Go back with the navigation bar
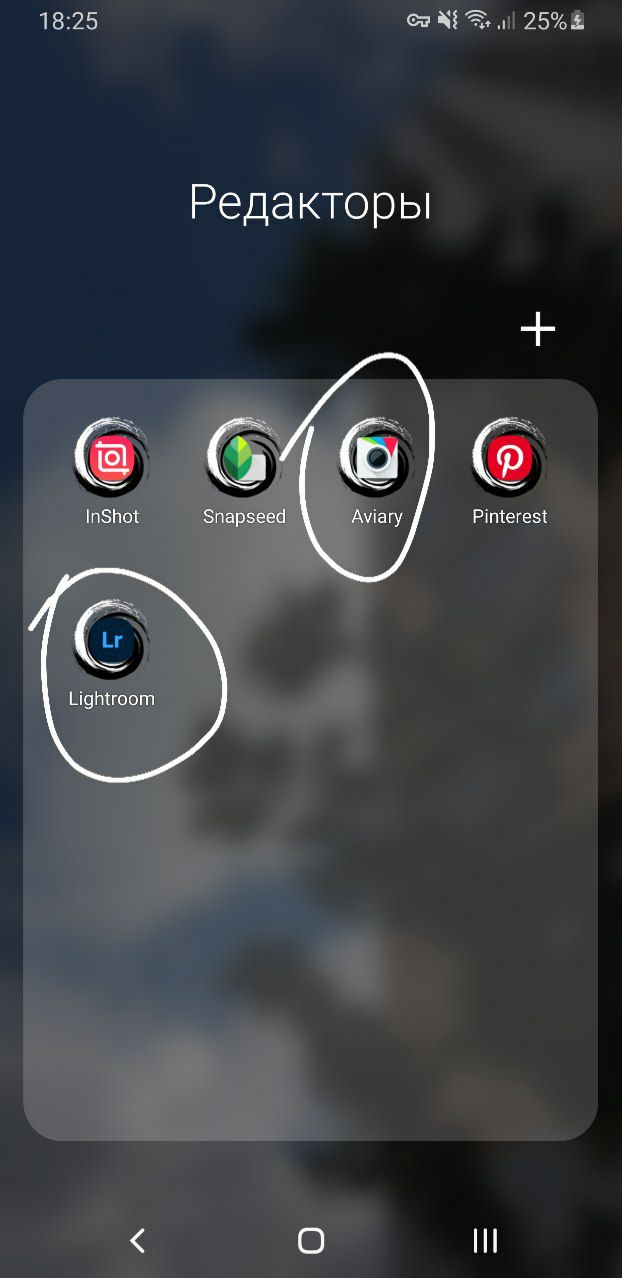The height and width of the screenshot is (1278, 622). (x=138, y=1241)
